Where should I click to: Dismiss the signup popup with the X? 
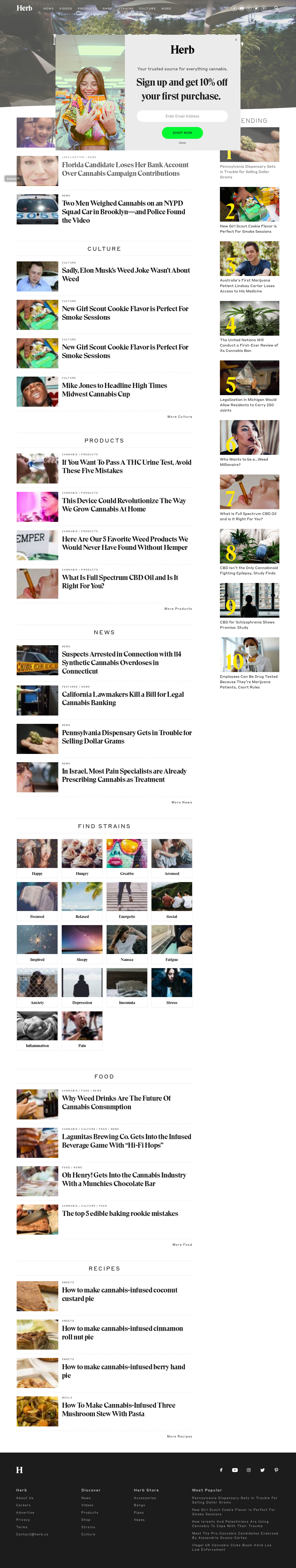point(236,40)
